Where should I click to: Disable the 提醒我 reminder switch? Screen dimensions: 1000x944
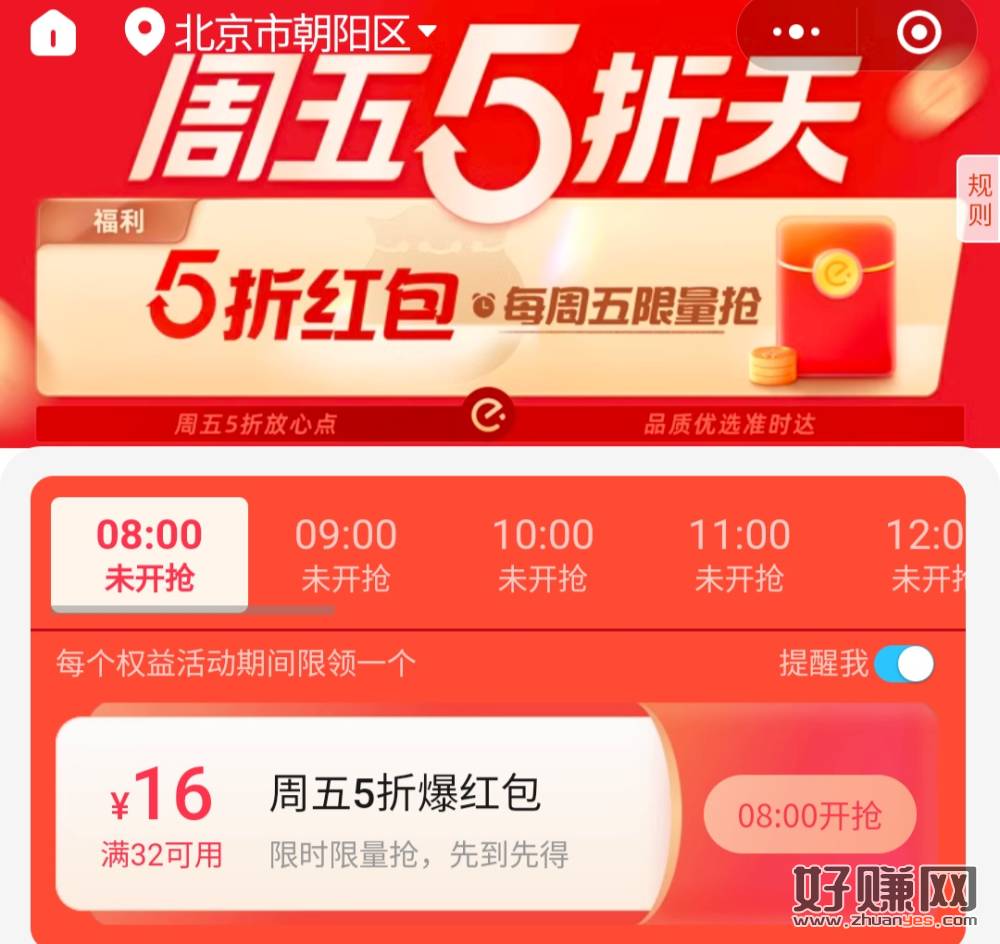(904, 664)
